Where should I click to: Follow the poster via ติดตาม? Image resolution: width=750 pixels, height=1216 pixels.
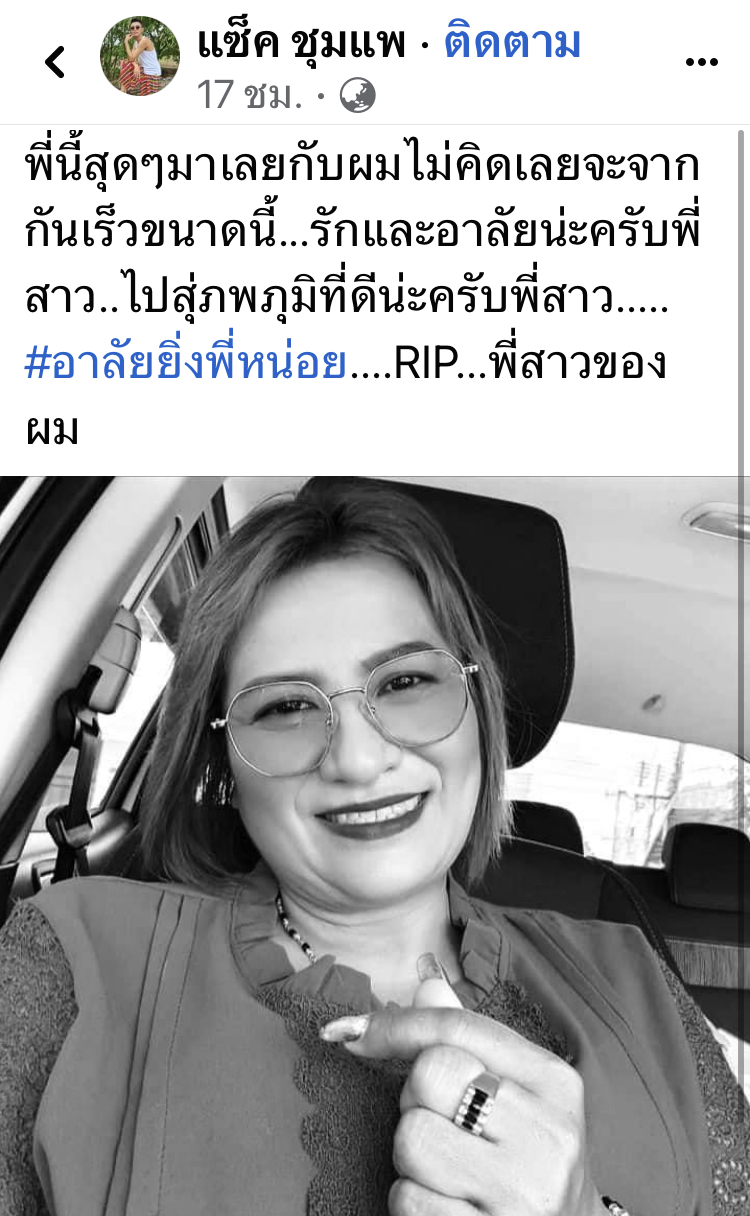coord(511,43)
